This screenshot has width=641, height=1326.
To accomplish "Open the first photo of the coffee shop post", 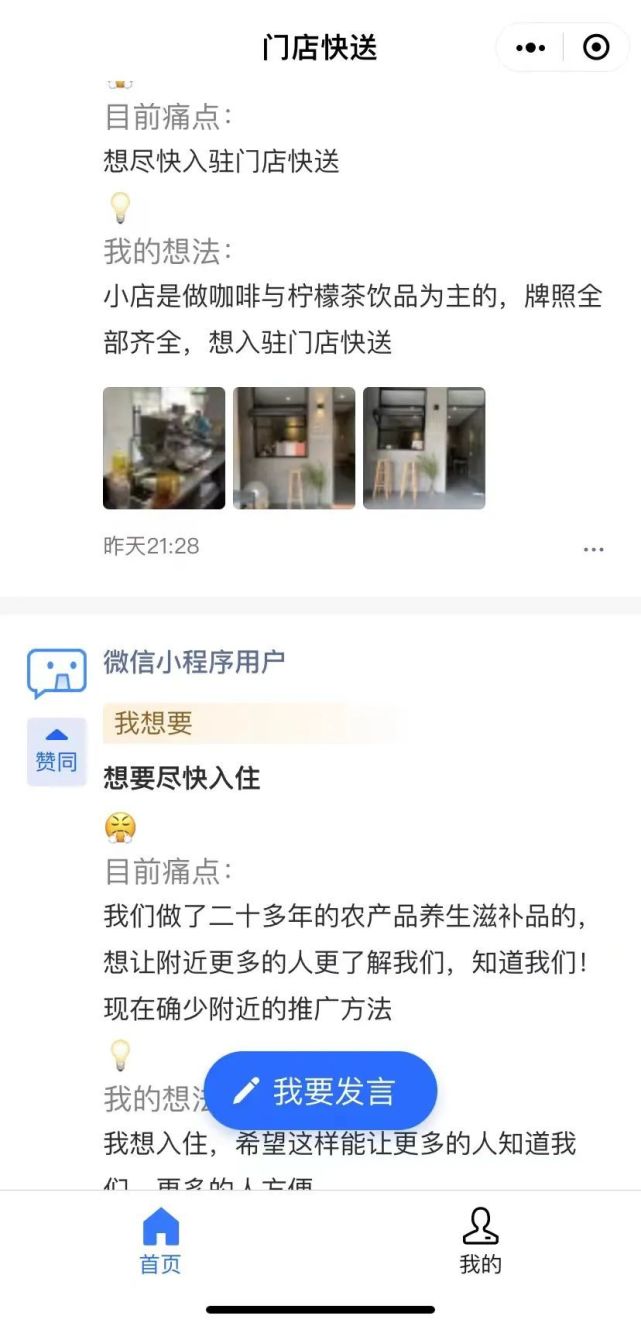I will coord(164,448).
